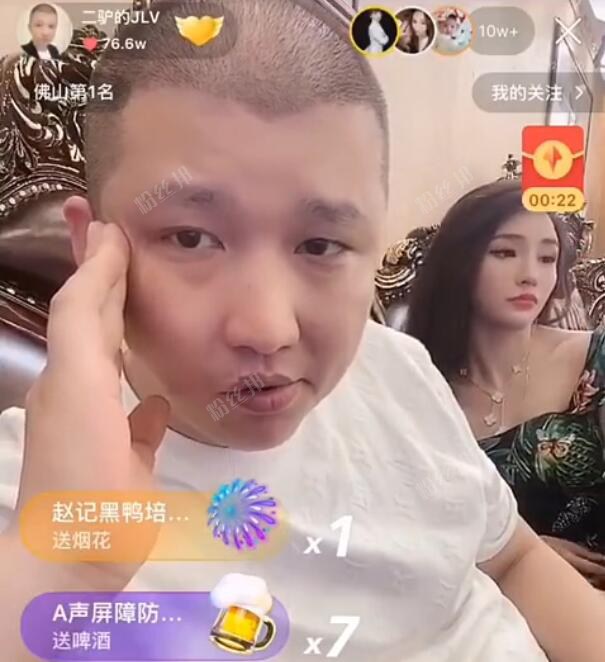The width and height of the screenshot is (605, 662).
Task: Tap the 我的关注 button
Action: click(534, 93)
